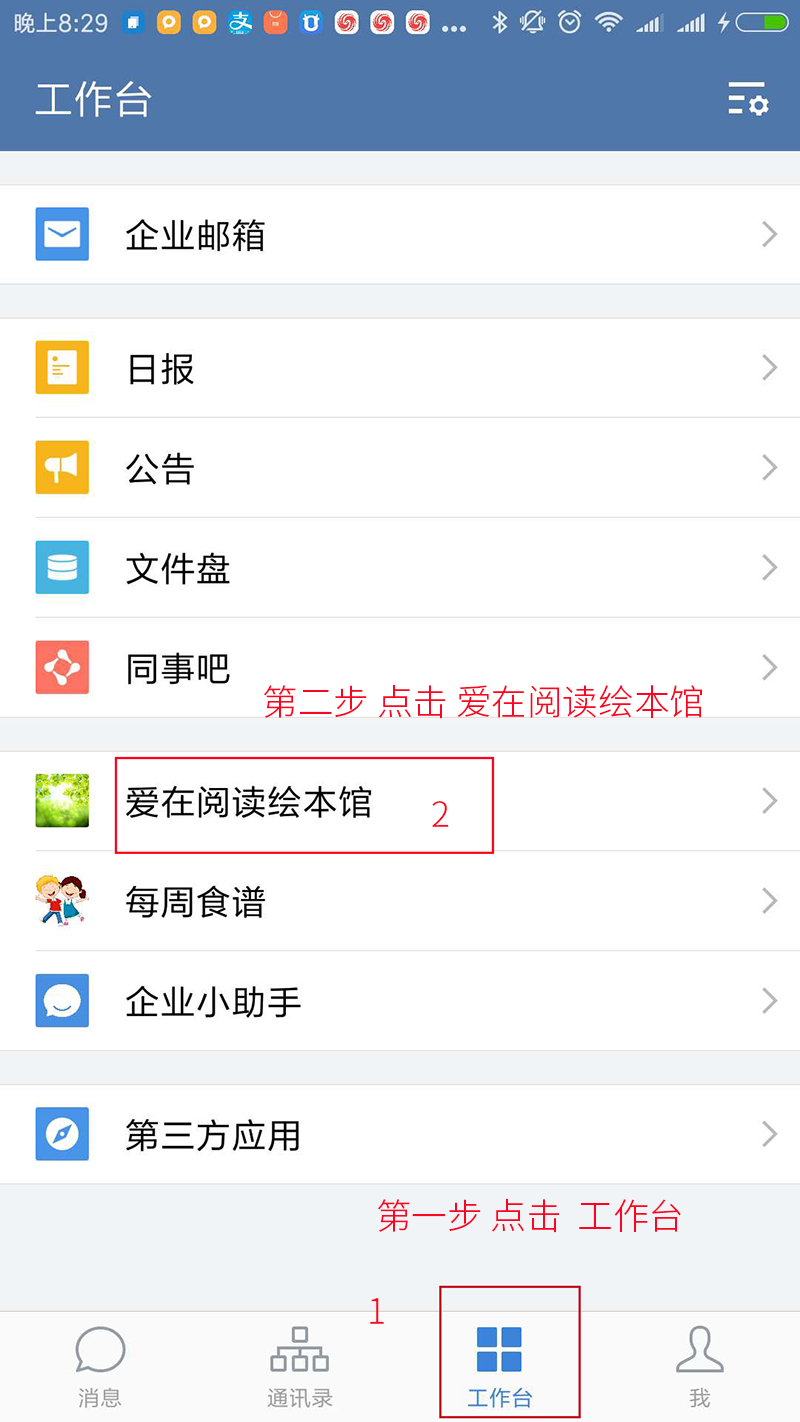This screenshot has width=800, height=1422.
Task: Open the workbench settings icon
Action: point(748,100)
